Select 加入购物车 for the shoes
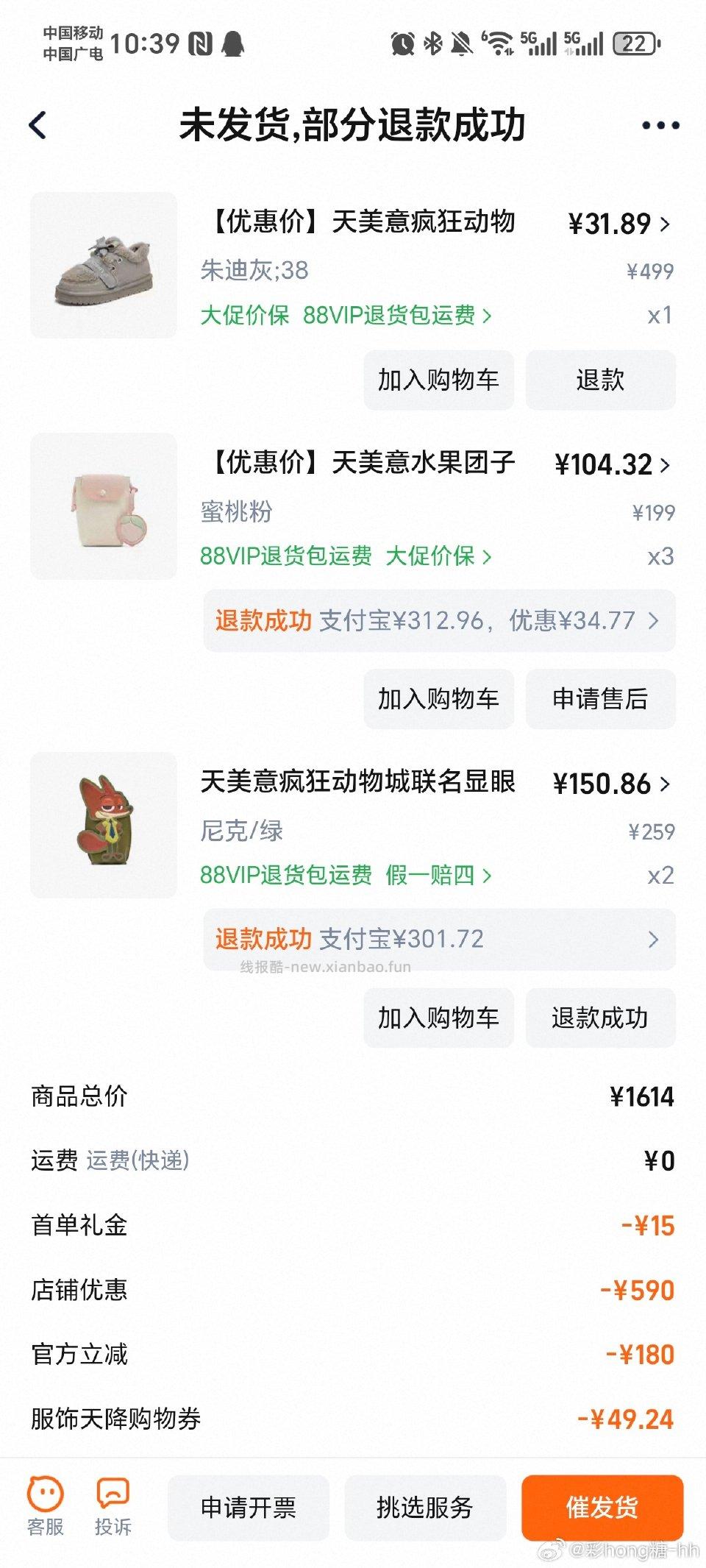The height and width of the screenshot is (1568, 706). coord(438,380)
